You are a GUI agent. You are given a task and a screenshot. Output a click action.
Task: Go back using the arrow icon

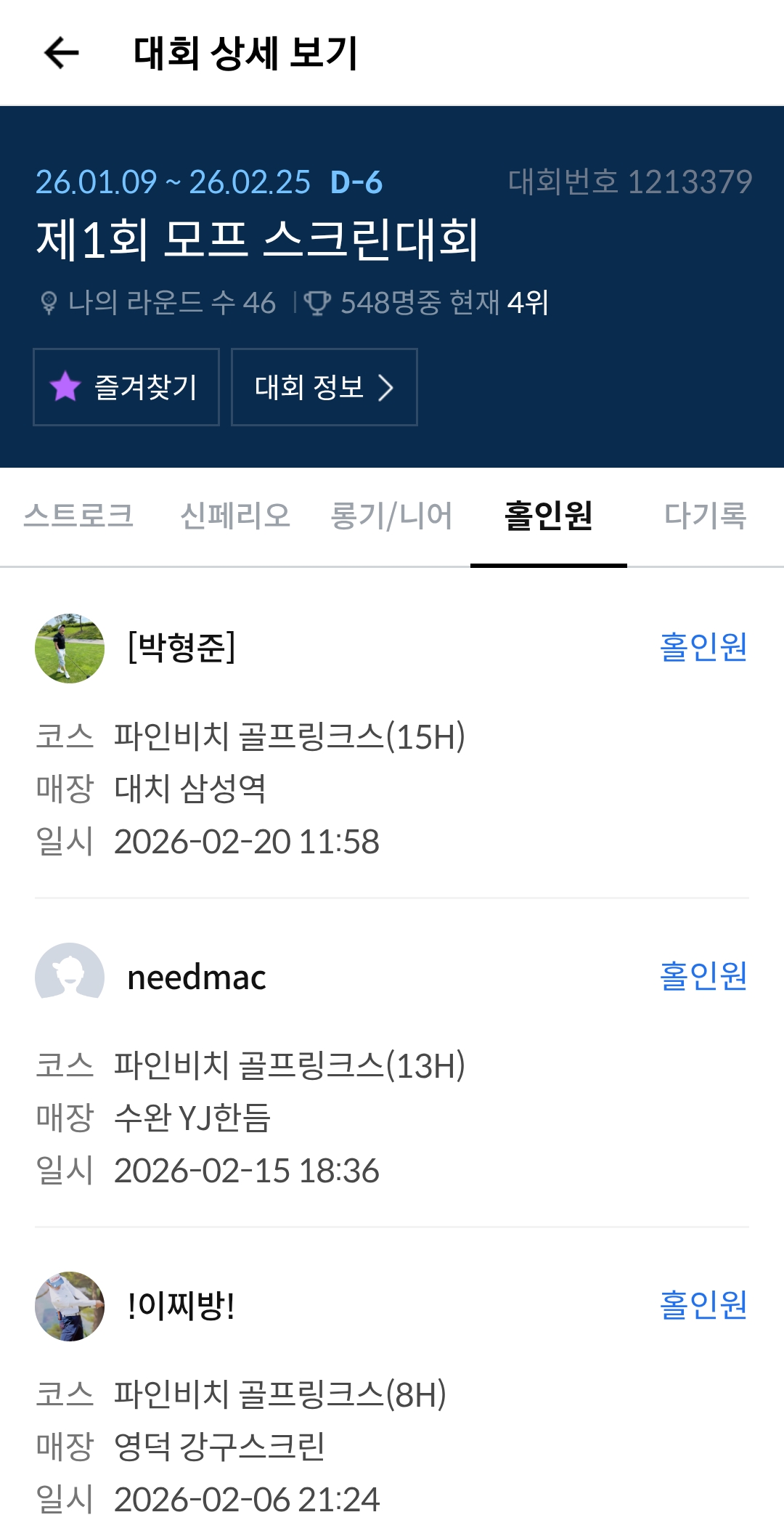click(61, 53)
